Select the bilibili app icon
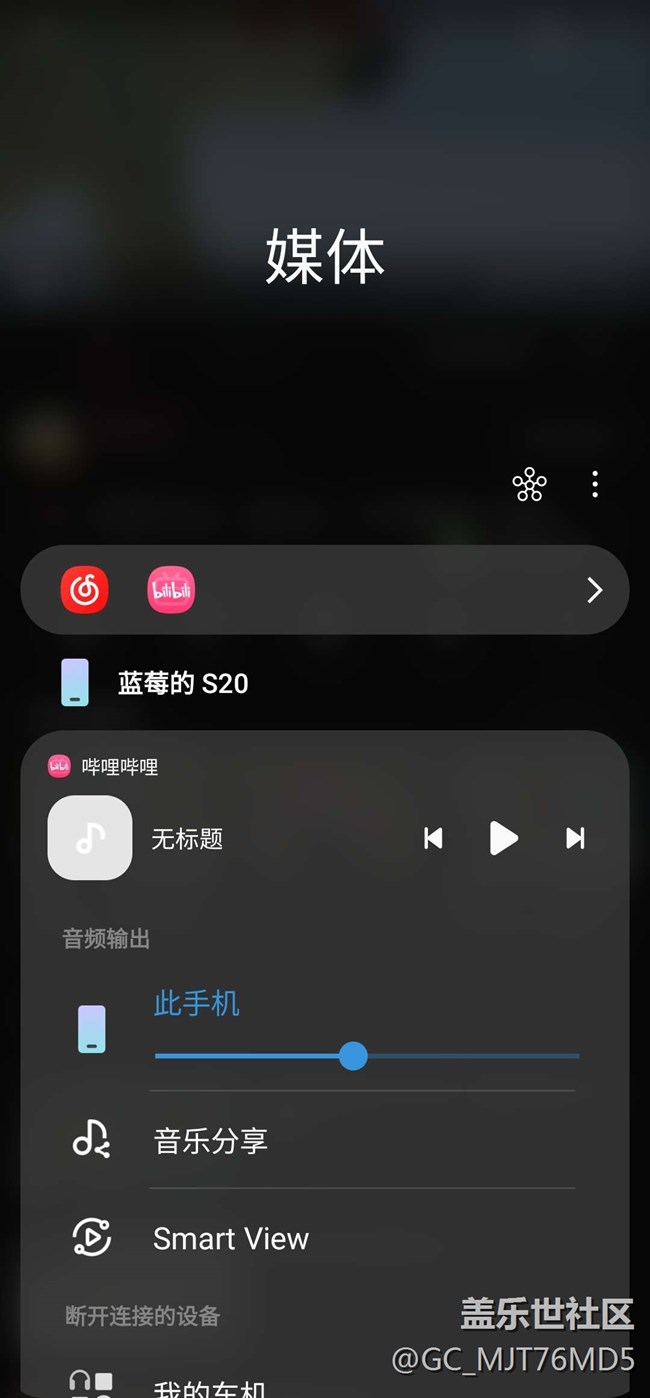 [x=171, y=590]
